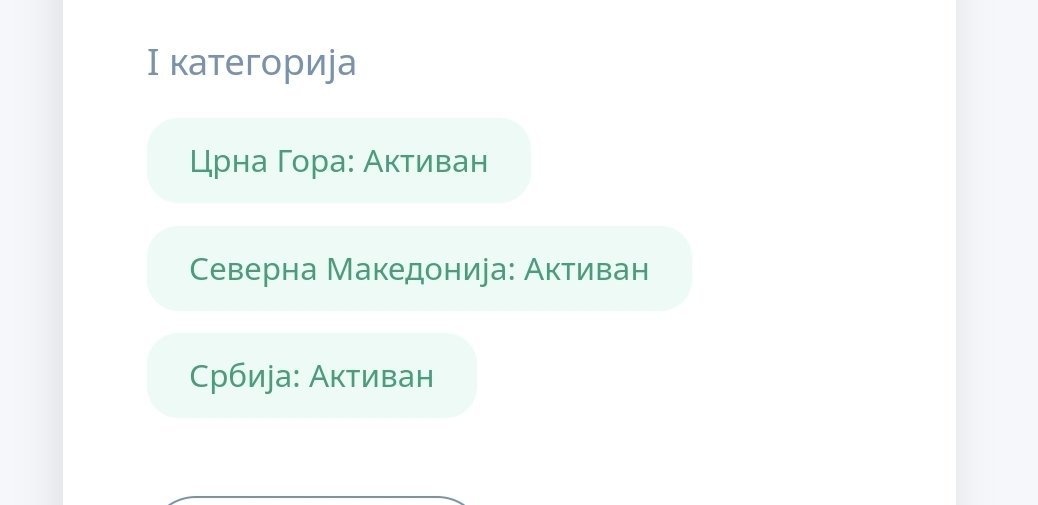Select the Северна Македонија: Активан chip
This screenshot has width=1038, height=505.
click(419, 269)
